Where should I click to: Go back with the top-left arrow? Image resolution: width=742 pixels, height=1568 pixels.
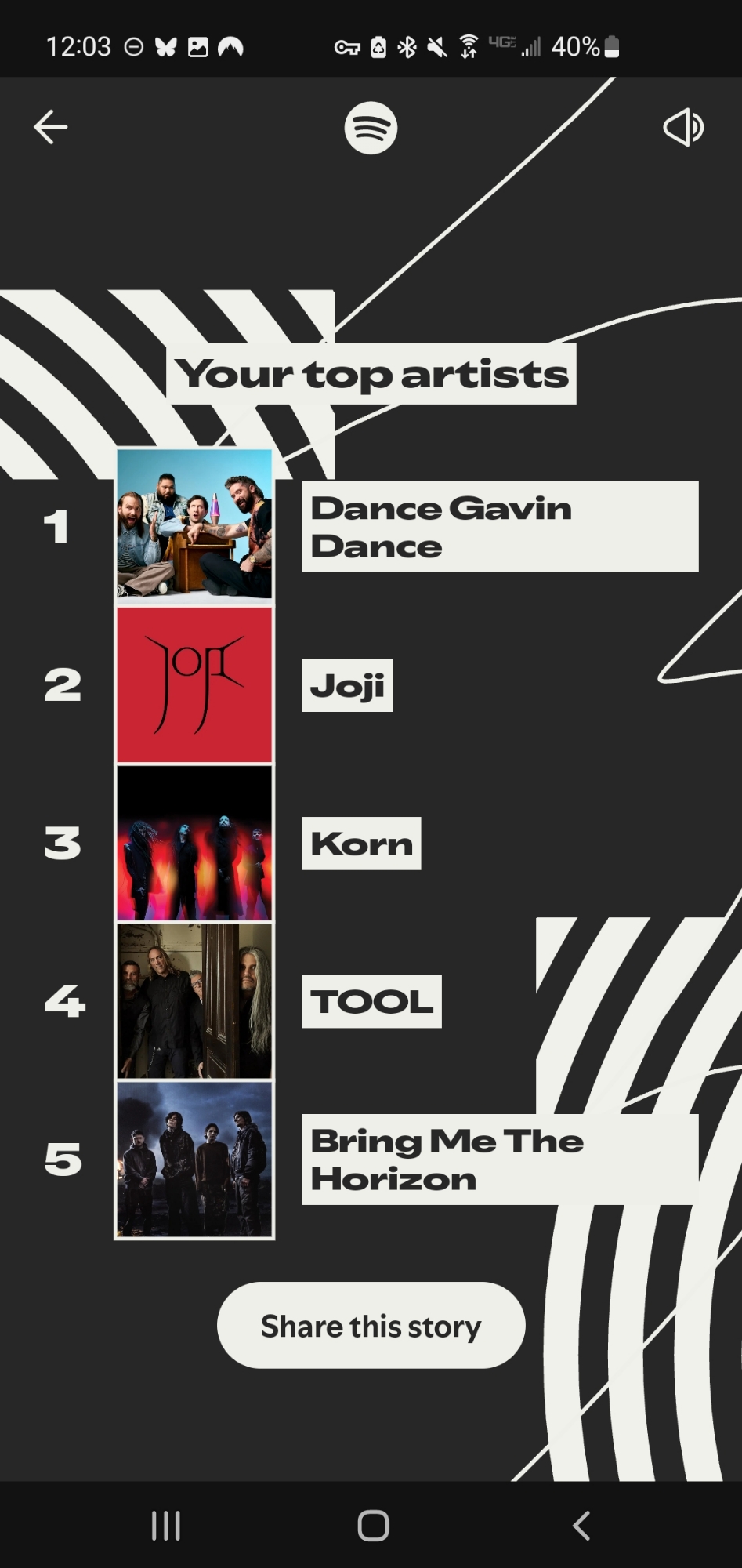coord(51,127)
